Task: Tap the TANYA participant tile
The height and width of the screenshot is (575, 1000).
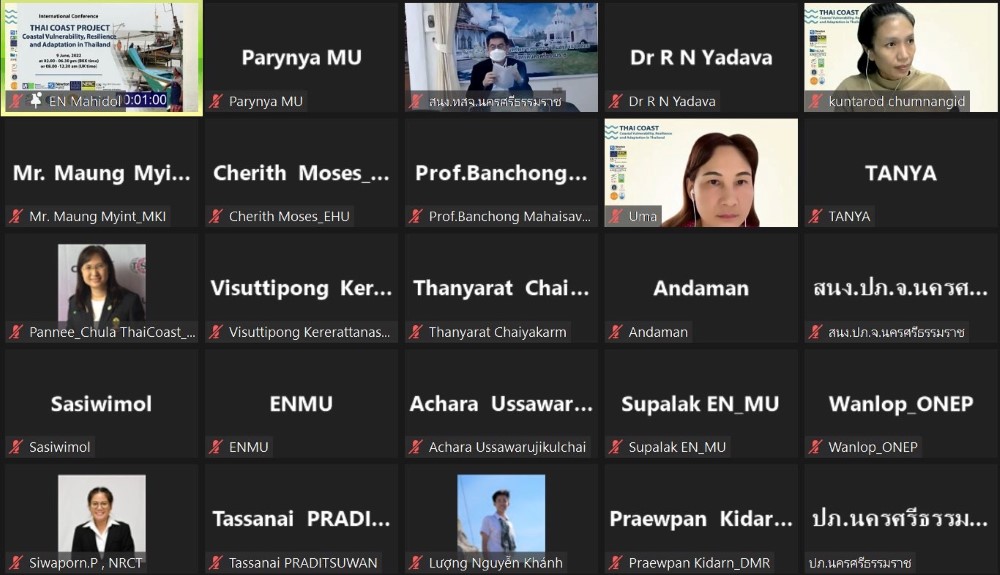Action: 901,172
